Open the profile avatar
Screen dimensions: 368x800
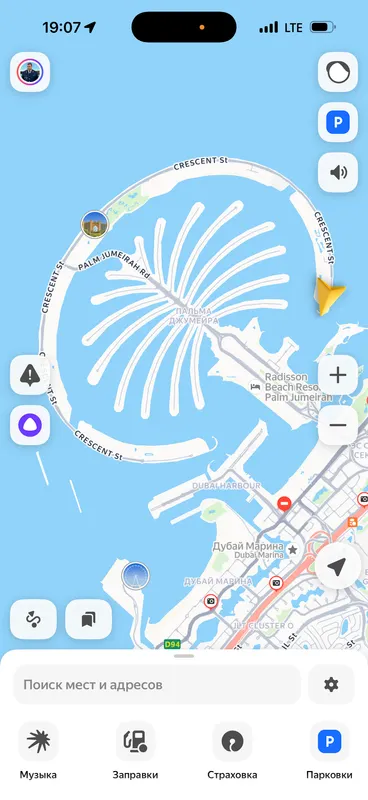click(30, 72)
